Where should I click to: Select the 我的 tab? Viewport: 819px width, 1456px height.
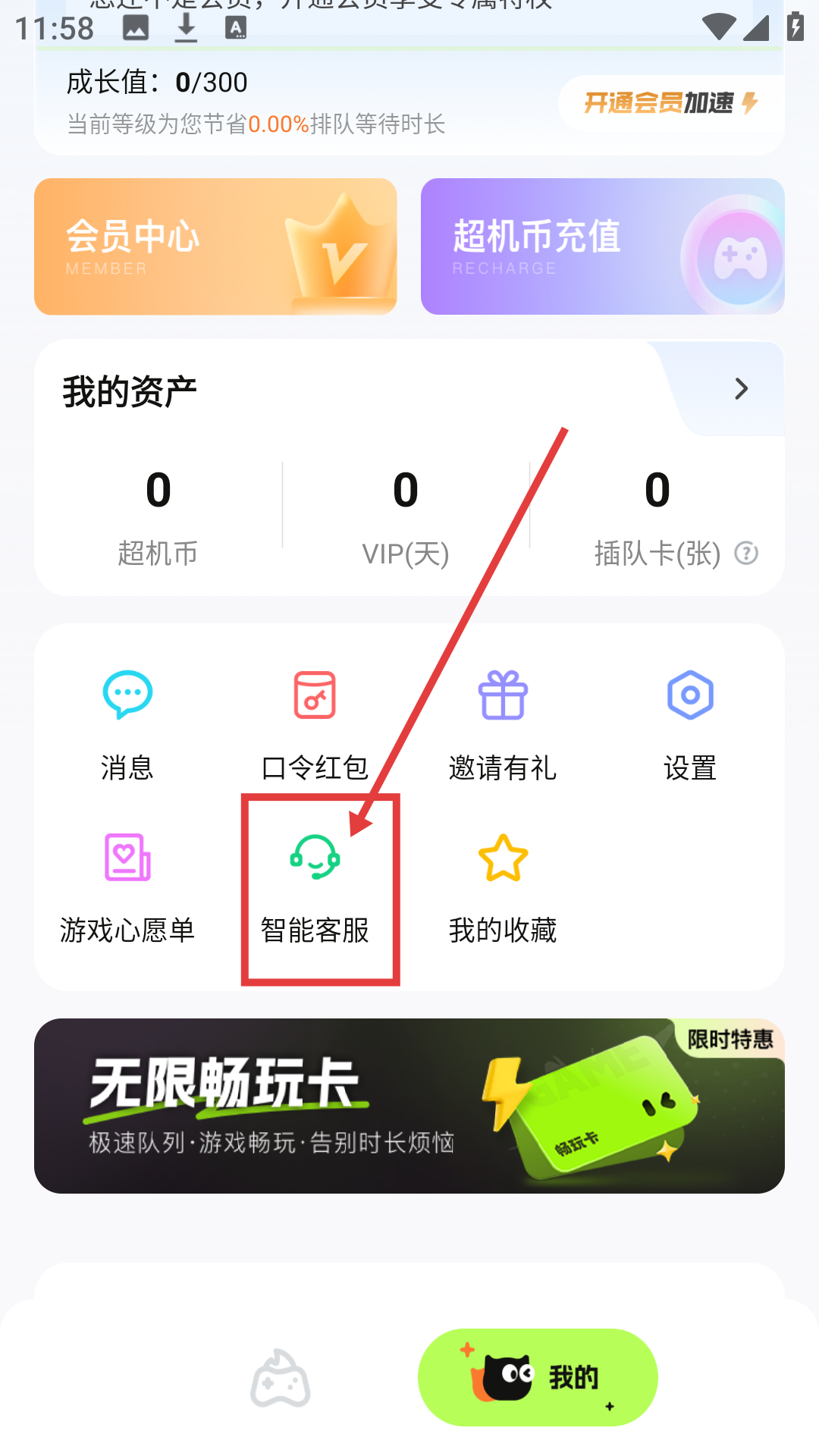pos(538,1377)
